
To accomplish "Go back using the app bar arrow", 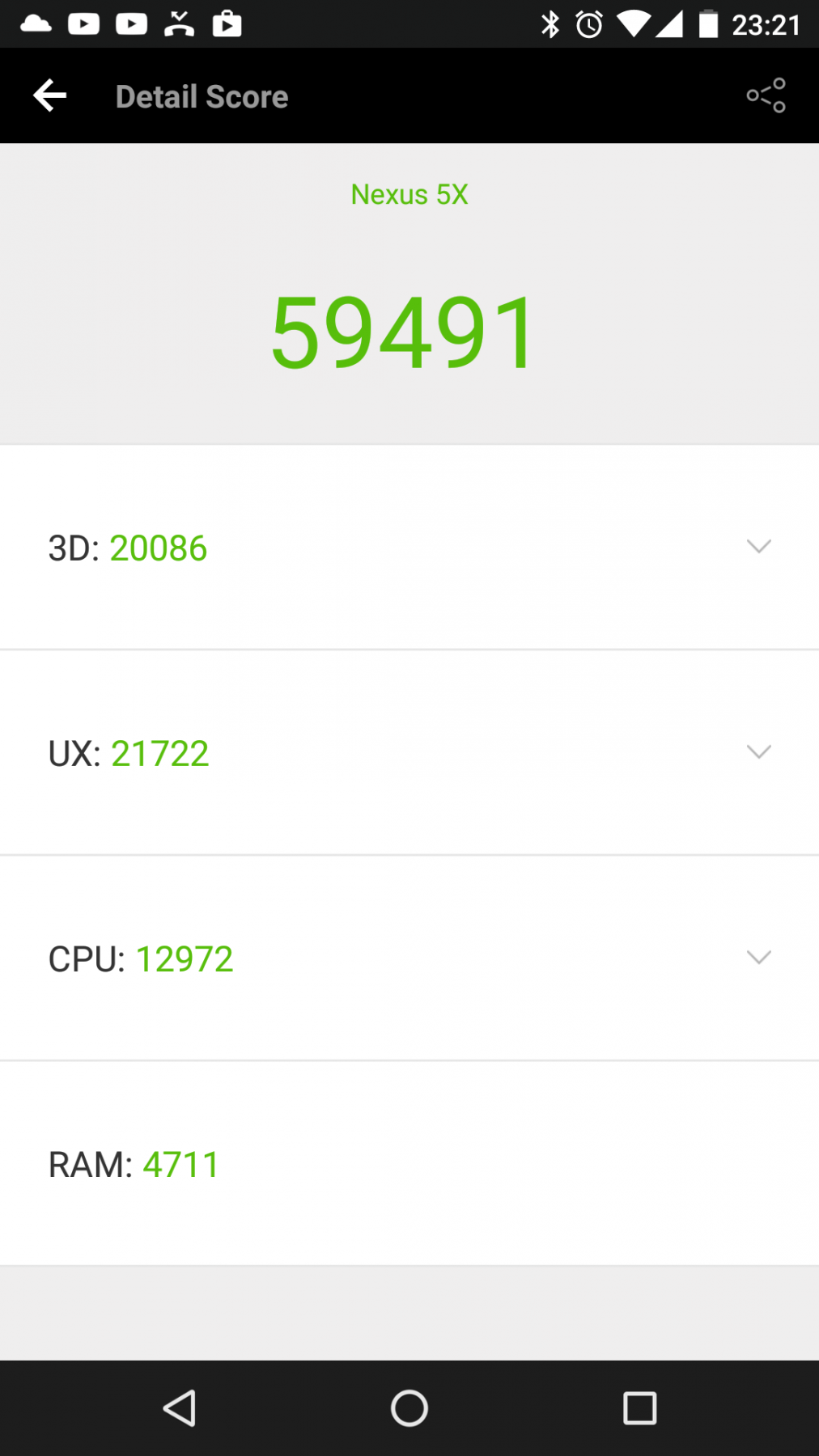I will [49, 95].
